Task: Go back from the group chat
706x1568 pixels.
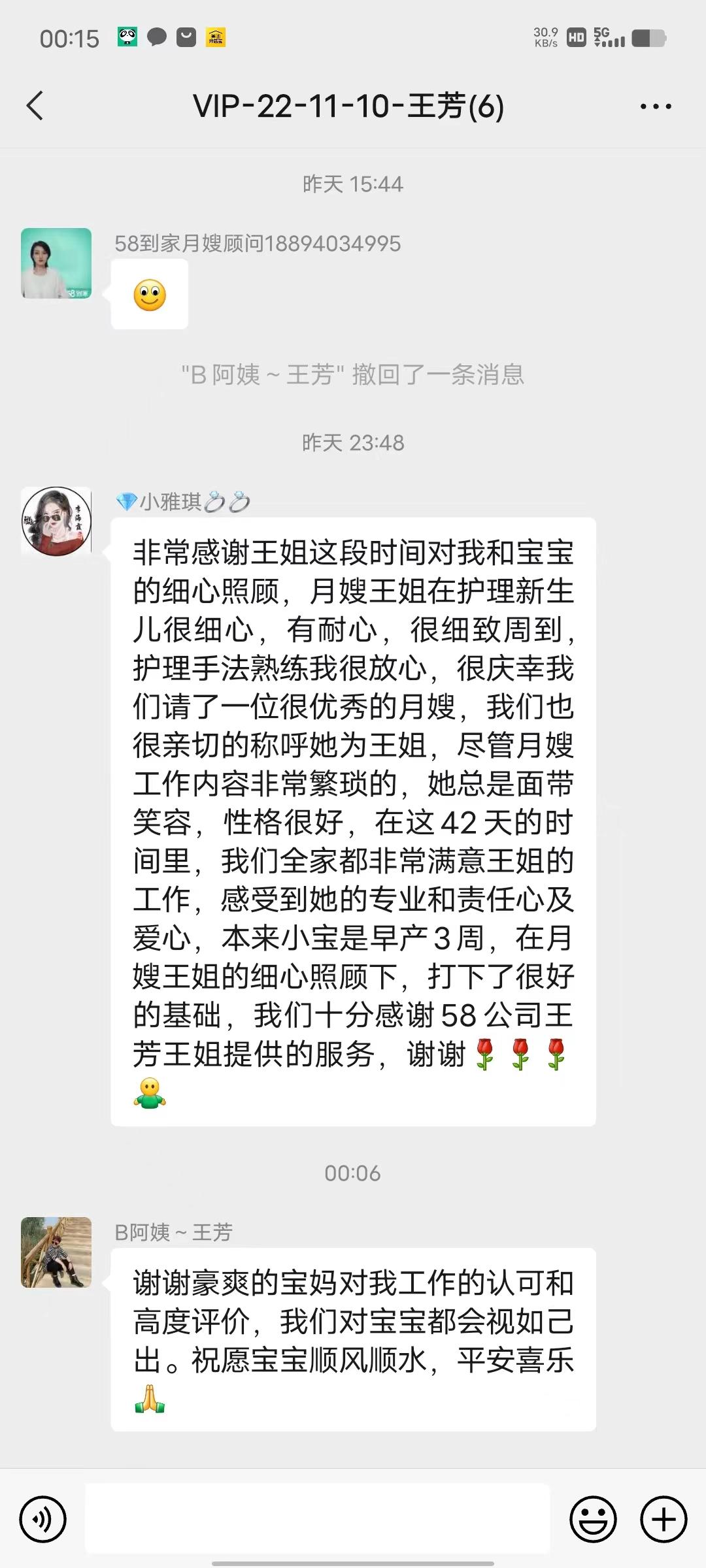Action: [35, 106]
